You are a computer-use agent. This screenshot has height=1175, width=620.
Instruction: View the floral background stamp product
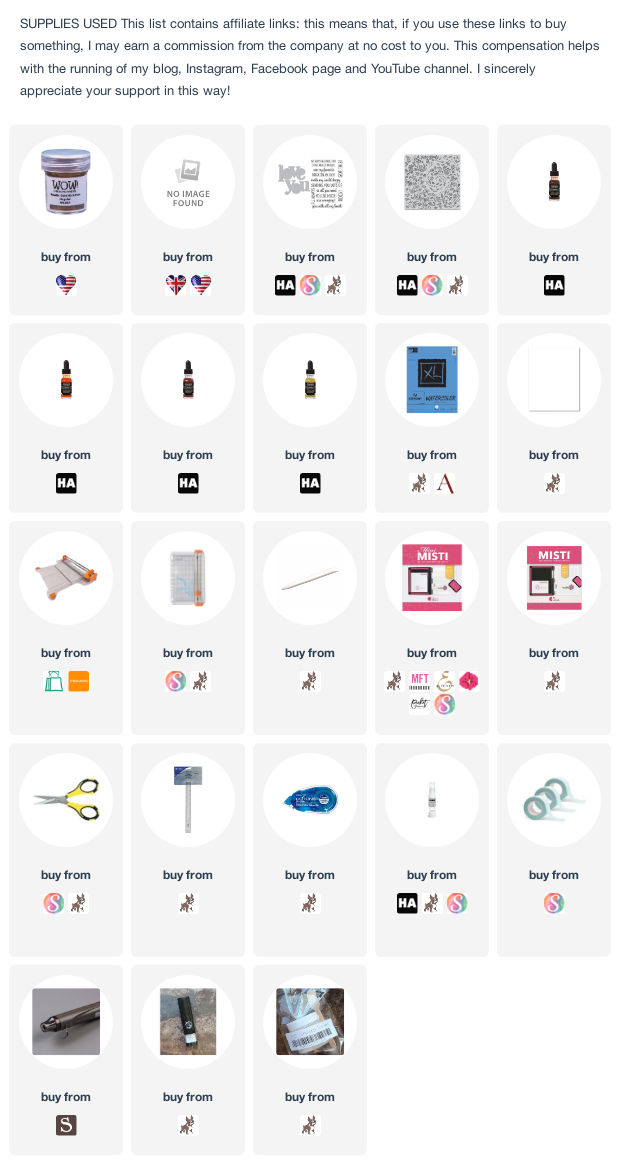click(432, 182)
